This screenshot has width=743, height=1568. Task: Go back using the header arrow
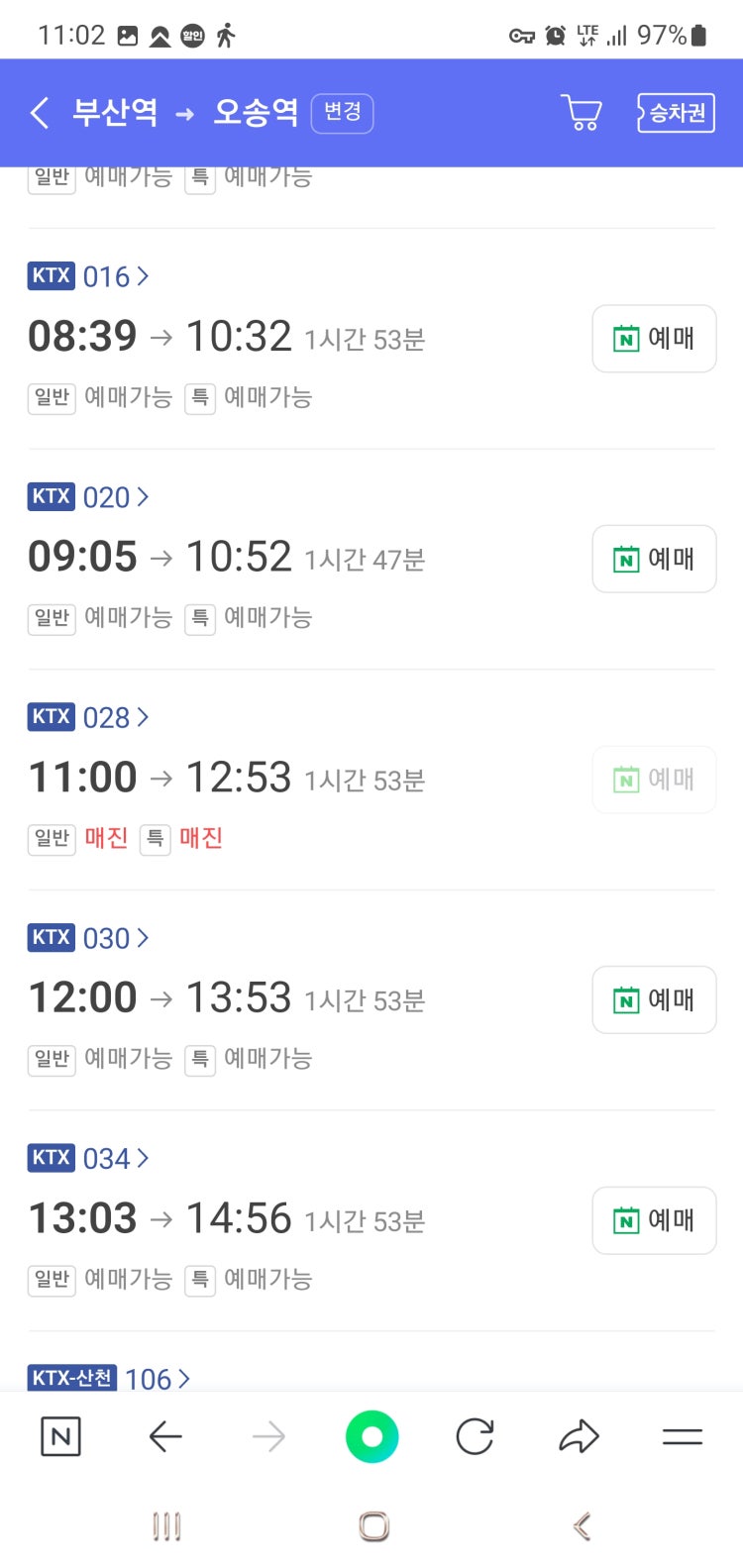click(40, 113)
